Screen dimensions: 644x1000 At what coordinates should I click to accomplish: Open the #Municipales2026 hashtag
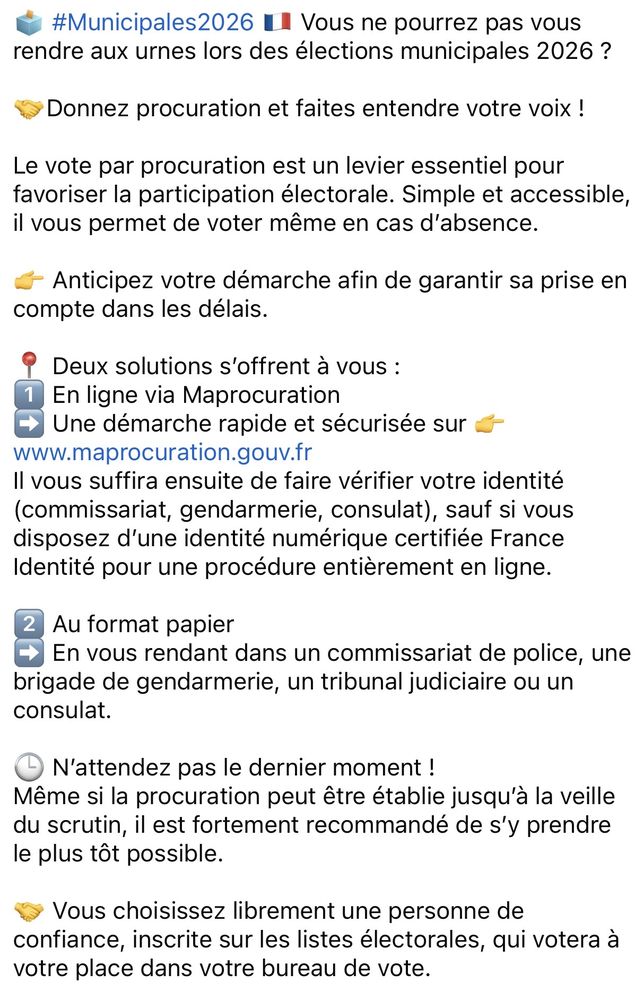coord(153,23)
